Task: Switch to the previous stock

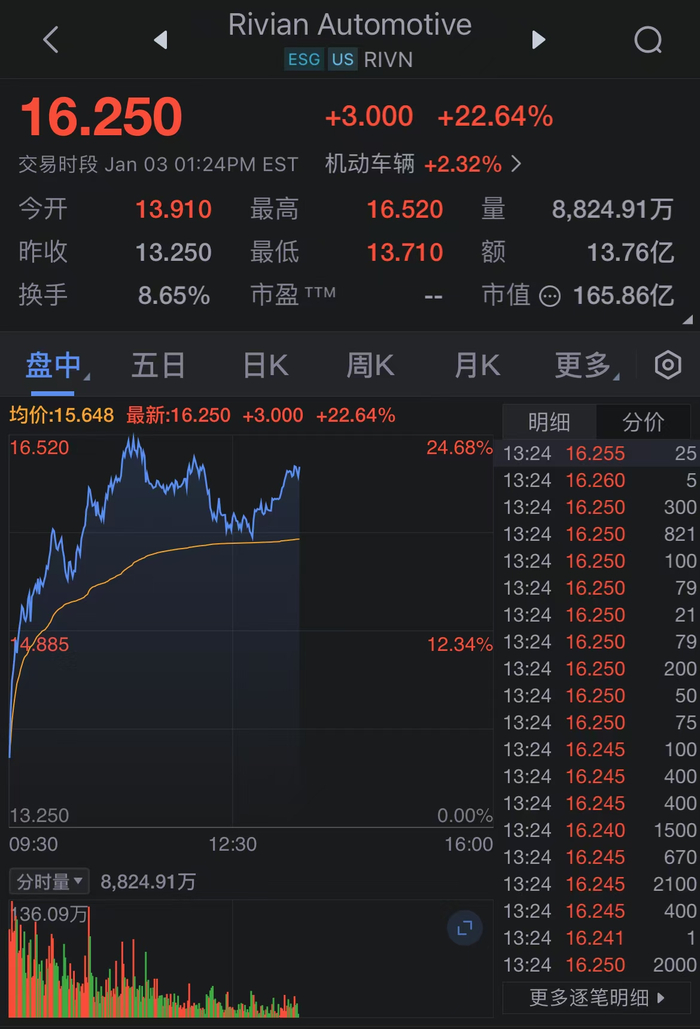Action: pyautogui.click(x=160, y=40)
